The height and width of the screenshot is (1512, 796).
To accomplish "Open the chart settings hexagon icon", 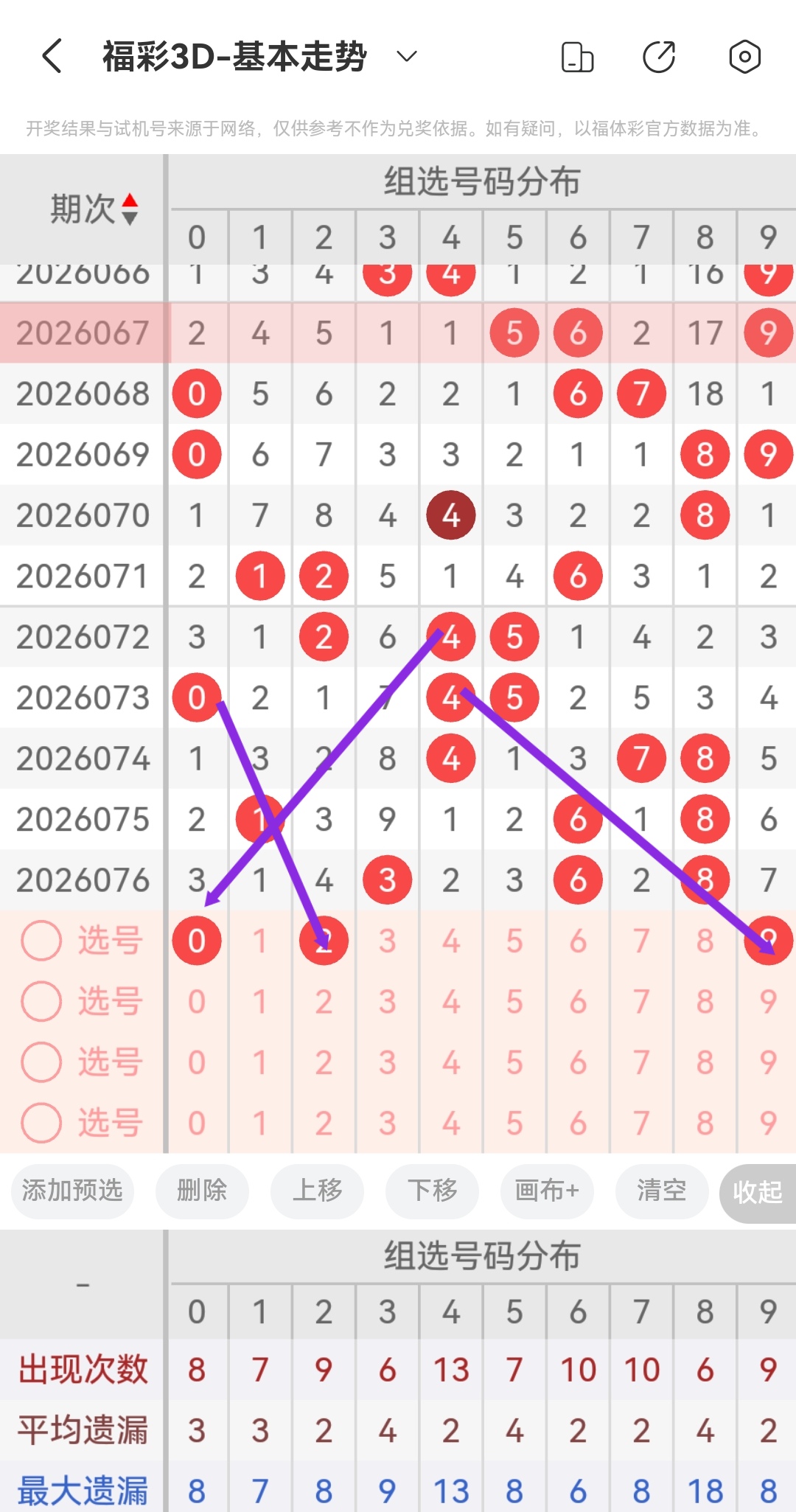I will coord(744,57).
